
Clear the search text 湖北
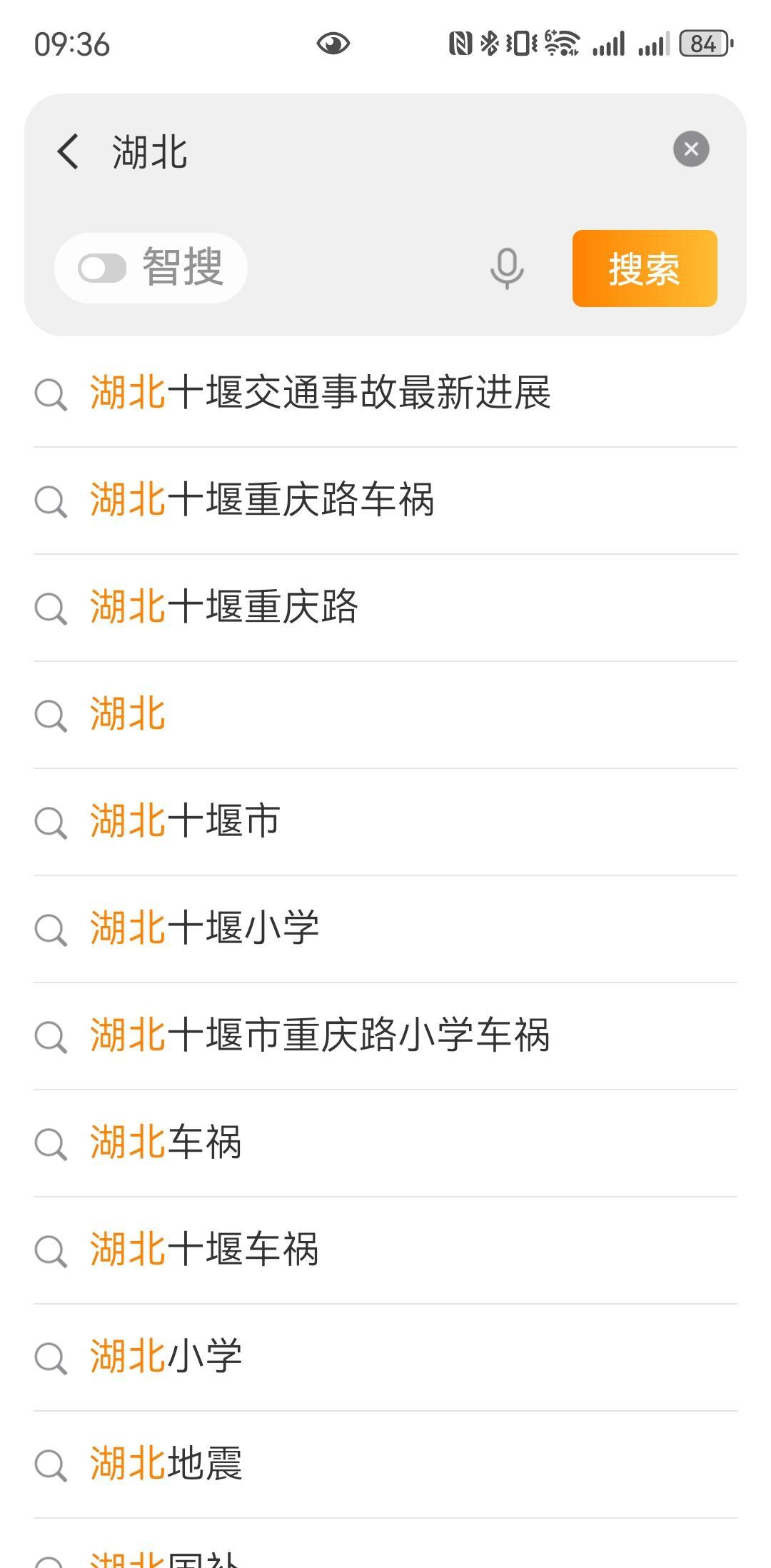[x=690, y=149]
